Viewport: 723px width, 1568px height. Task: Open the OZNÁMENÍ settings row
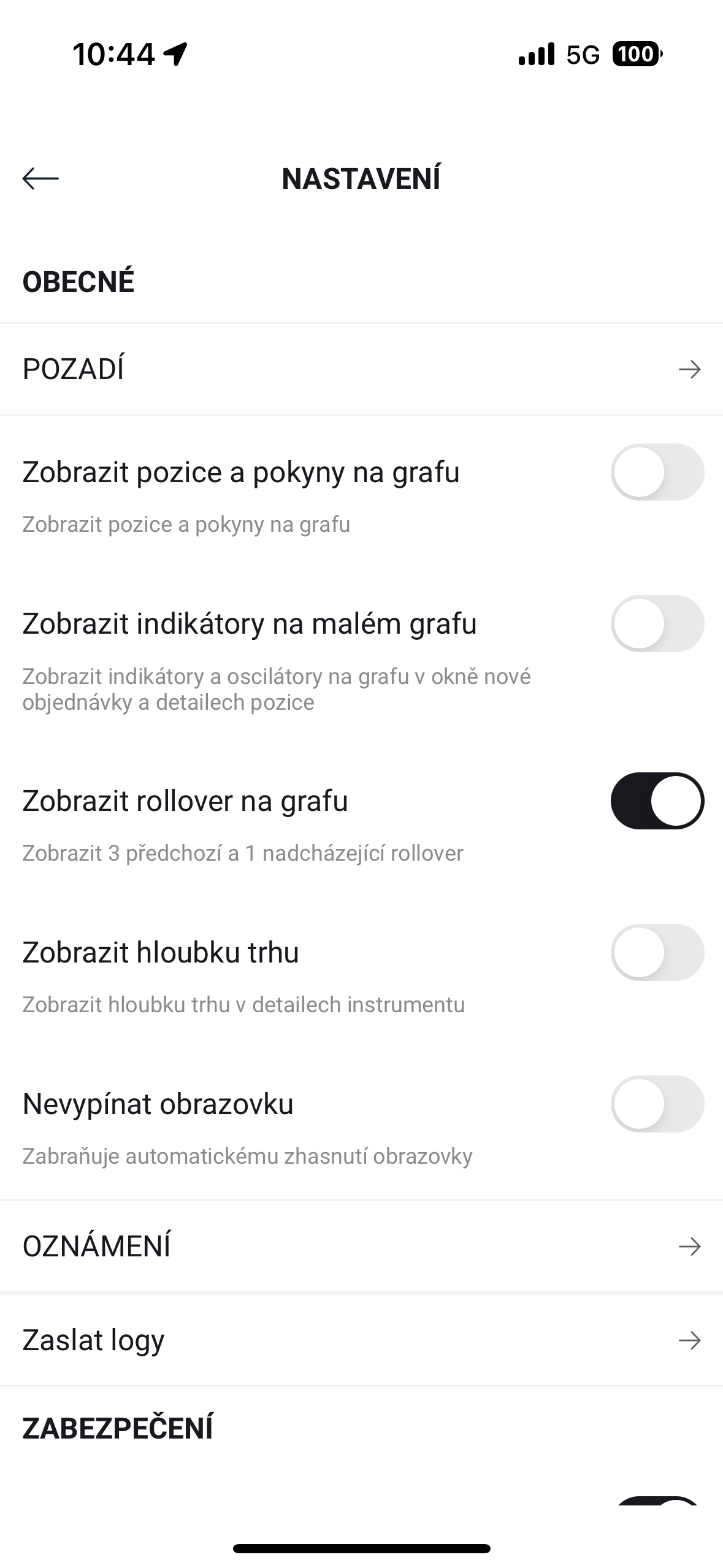click(361, 1247)
